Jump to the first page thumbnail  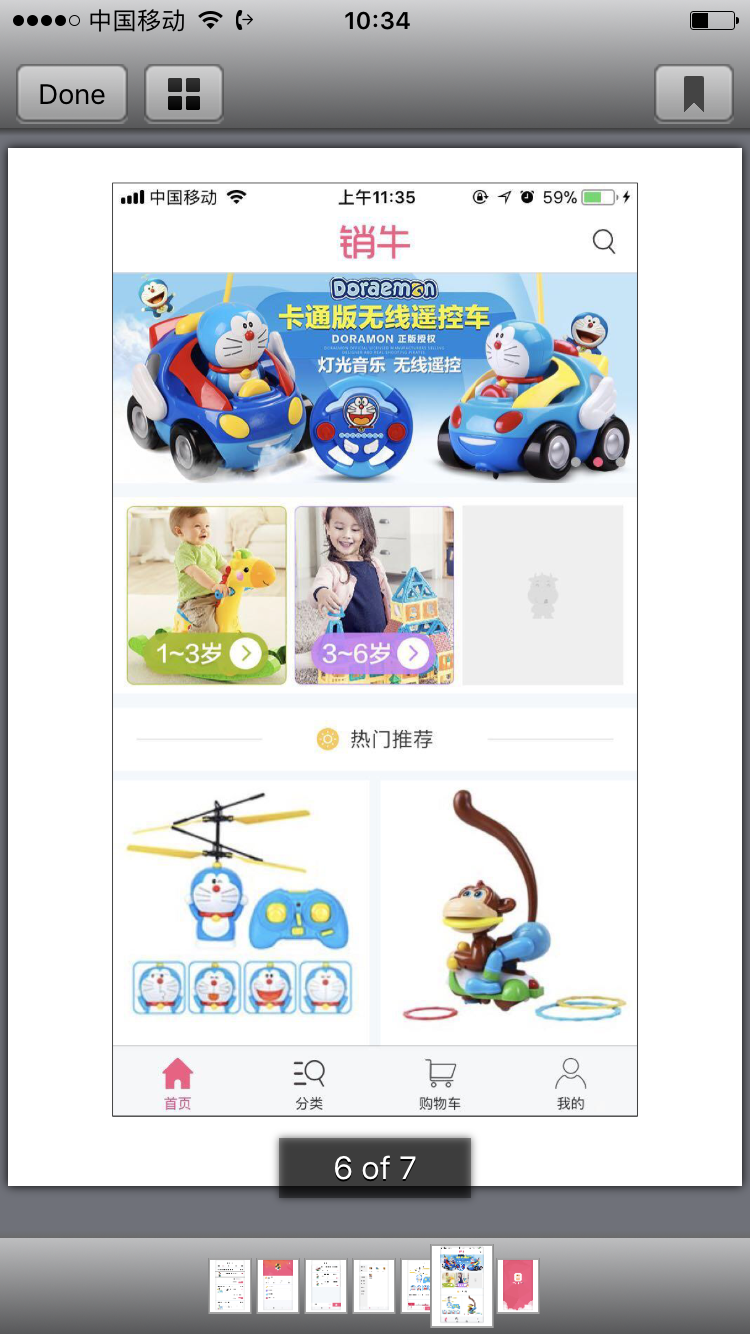tap(230, 1286)
